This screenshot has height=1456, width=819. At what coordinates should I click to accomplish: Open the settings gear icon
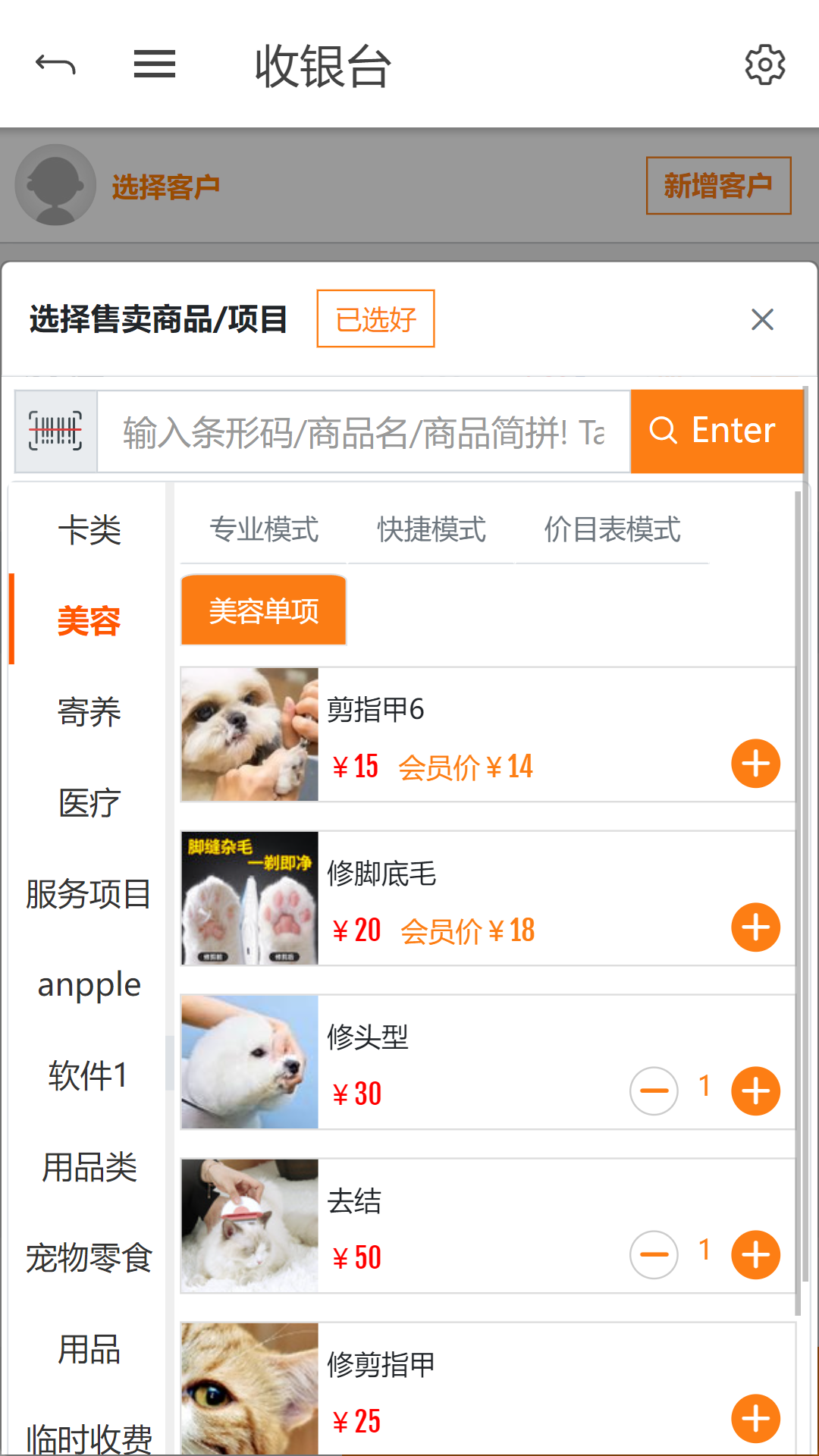pyautogui.click(x=765, y=65)
